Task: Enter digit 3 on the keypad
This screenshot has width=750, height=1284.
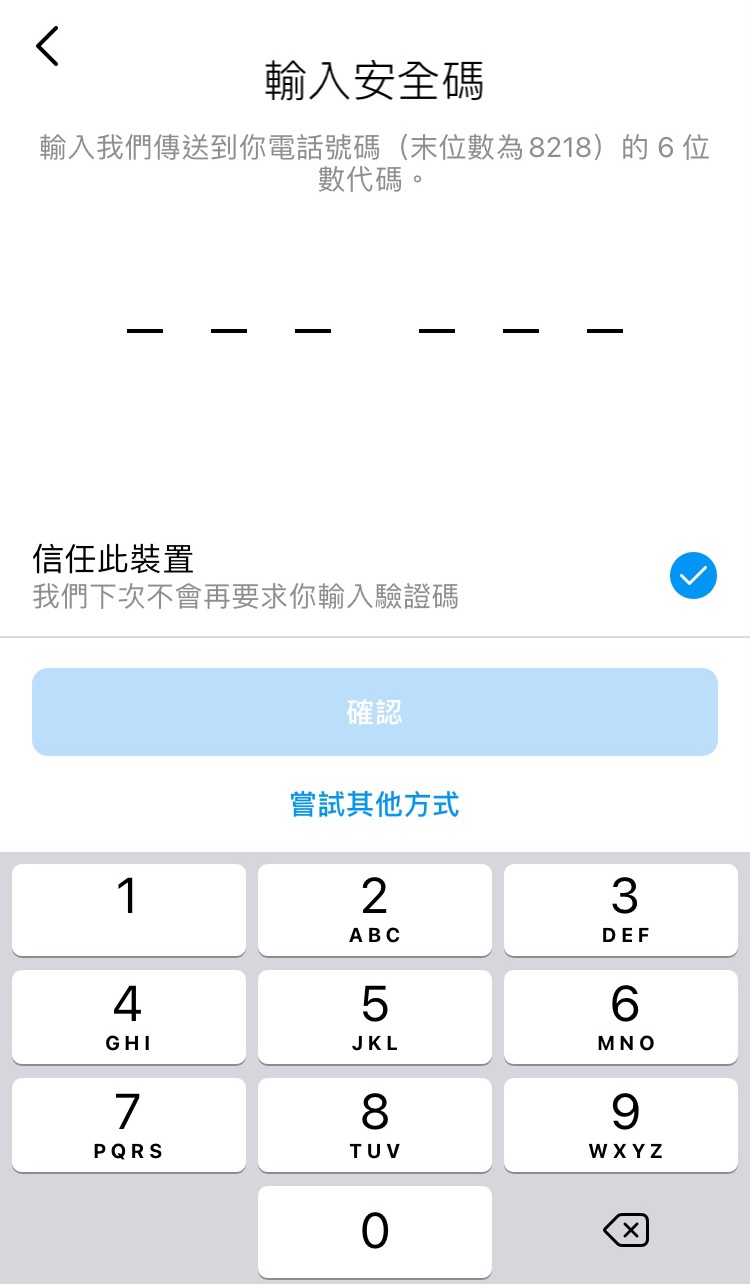Action: coord(626,910)
